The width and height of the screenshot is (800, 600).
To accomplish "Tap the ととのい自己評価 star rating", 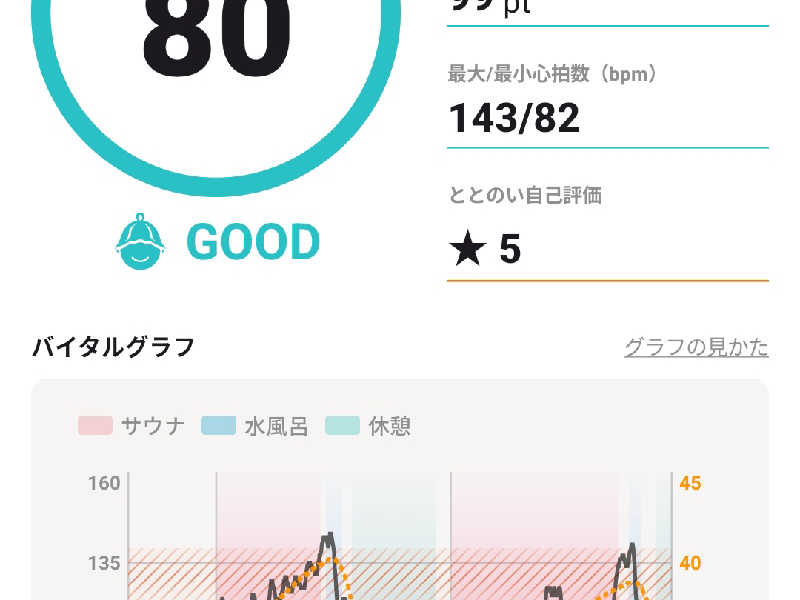I will (485, 248).
